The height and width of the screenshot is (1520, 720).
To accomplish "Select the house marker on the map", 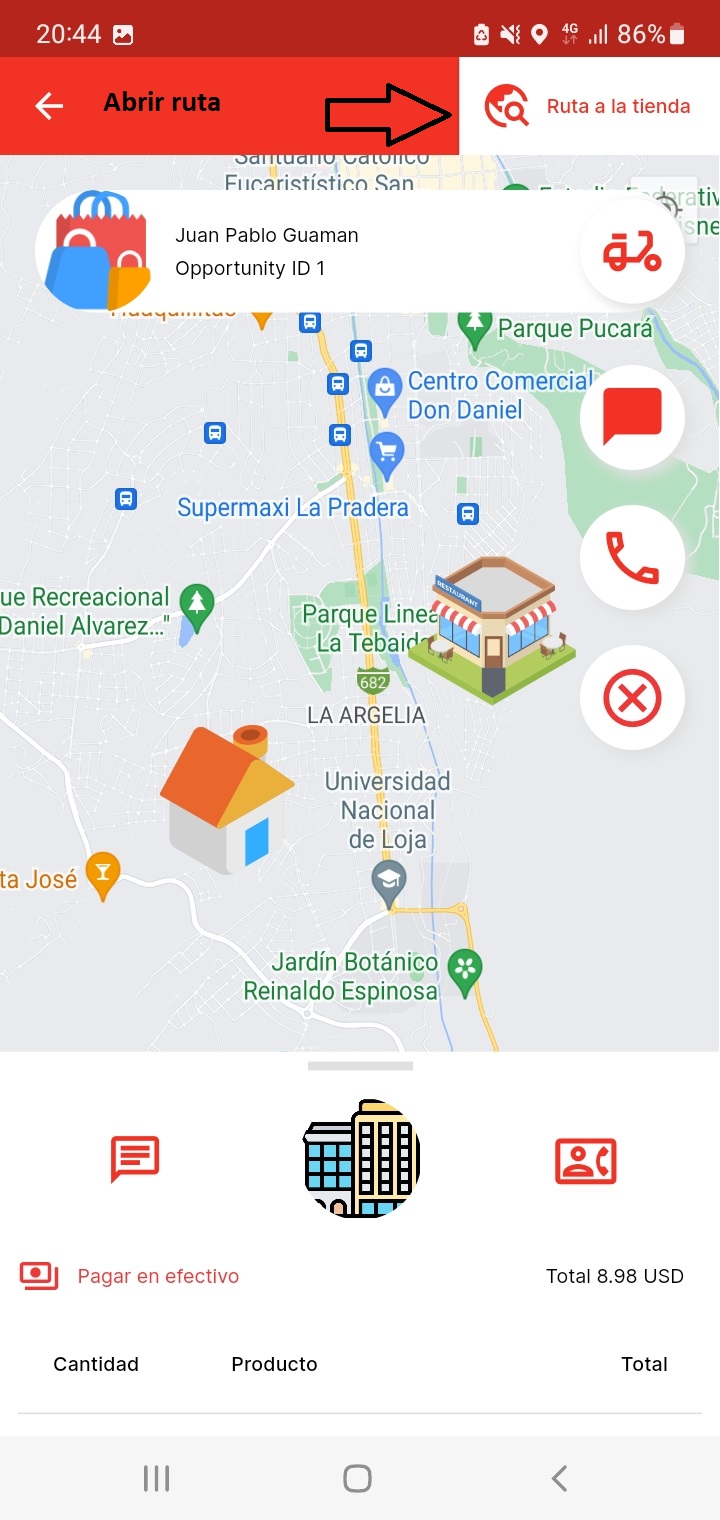I will [x=227, y=797].
